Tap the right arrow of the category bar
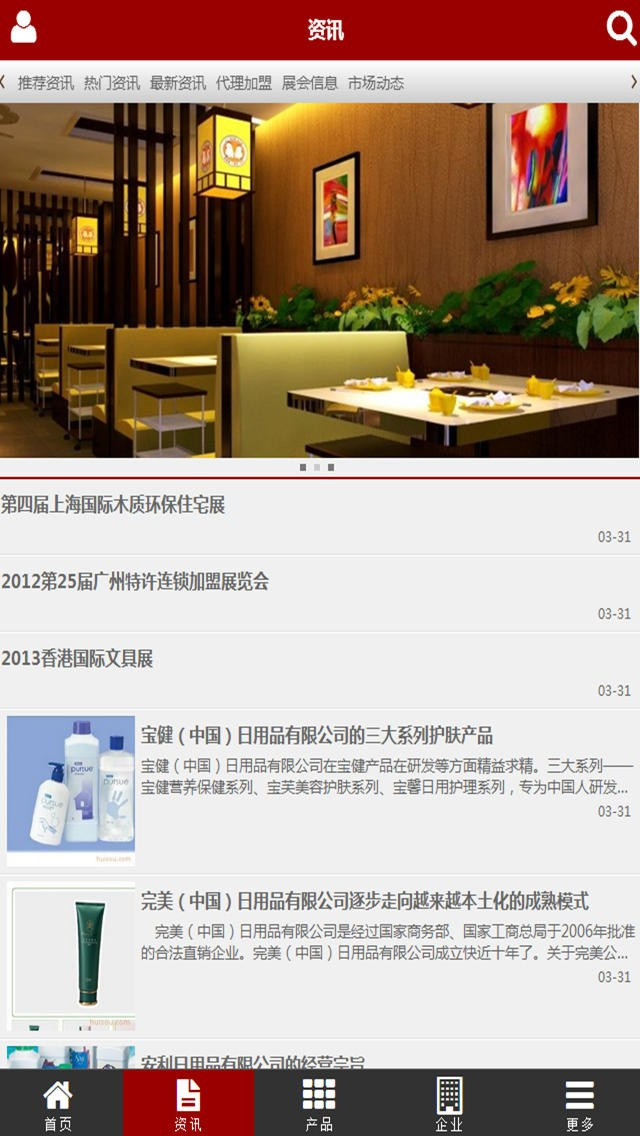Screen dimensions: 640x1136 point(633,82)
